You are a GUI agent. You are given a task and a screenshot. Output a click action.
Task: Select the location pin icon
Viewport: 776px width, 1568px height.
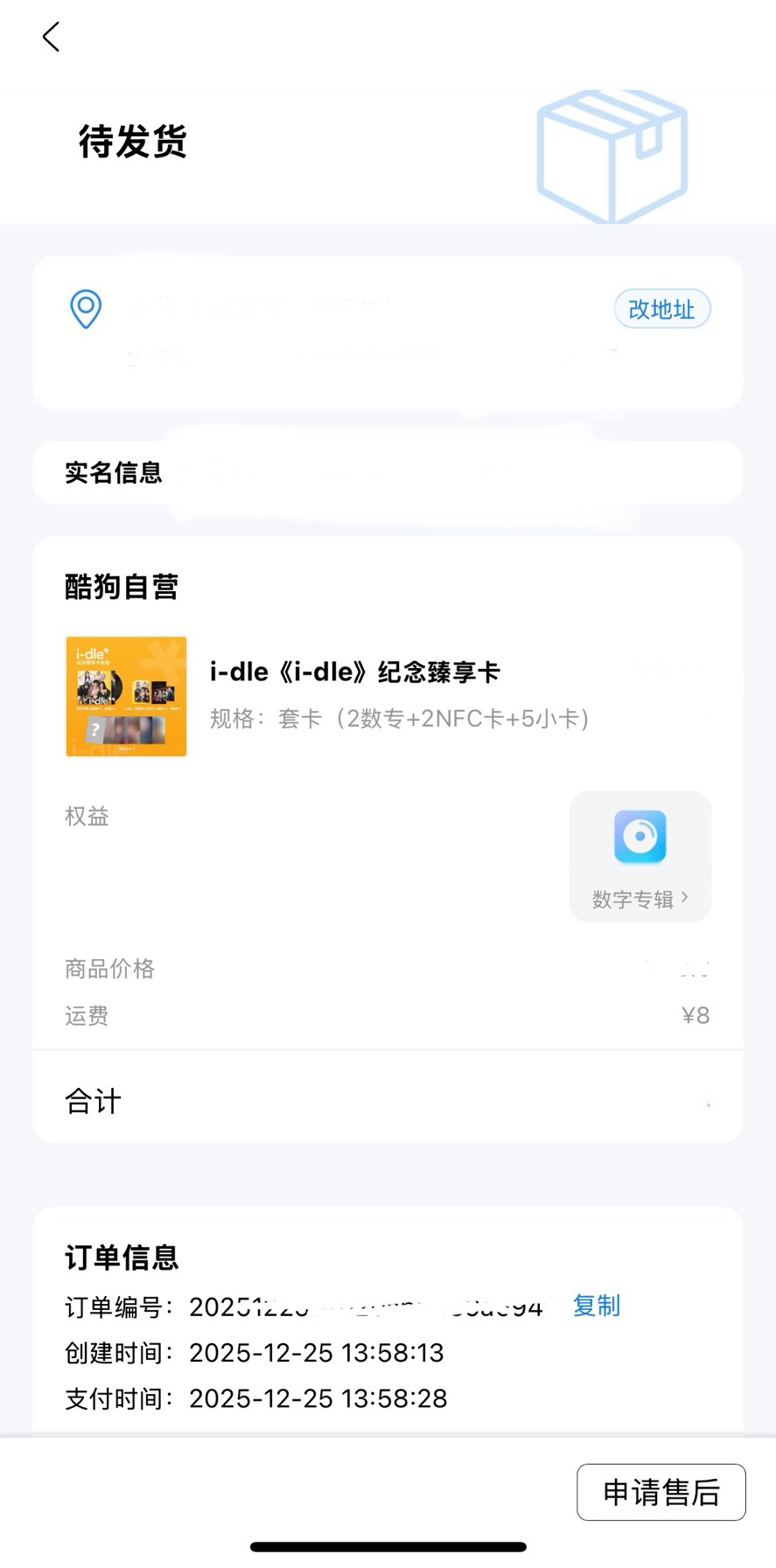[x=85, y=309]
